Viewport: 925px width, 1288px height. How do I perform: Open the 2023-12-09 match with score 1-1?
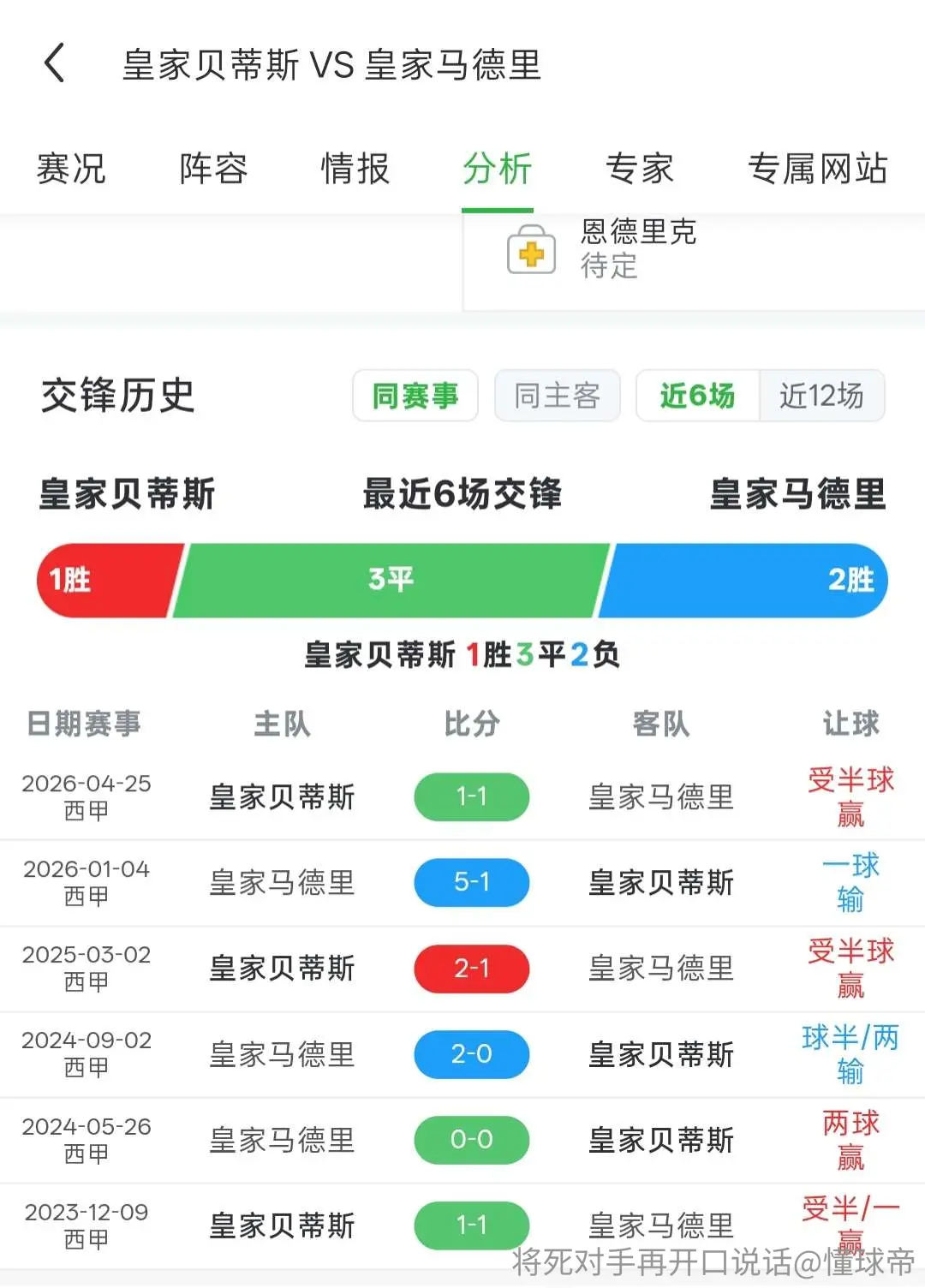point(462,1225)
